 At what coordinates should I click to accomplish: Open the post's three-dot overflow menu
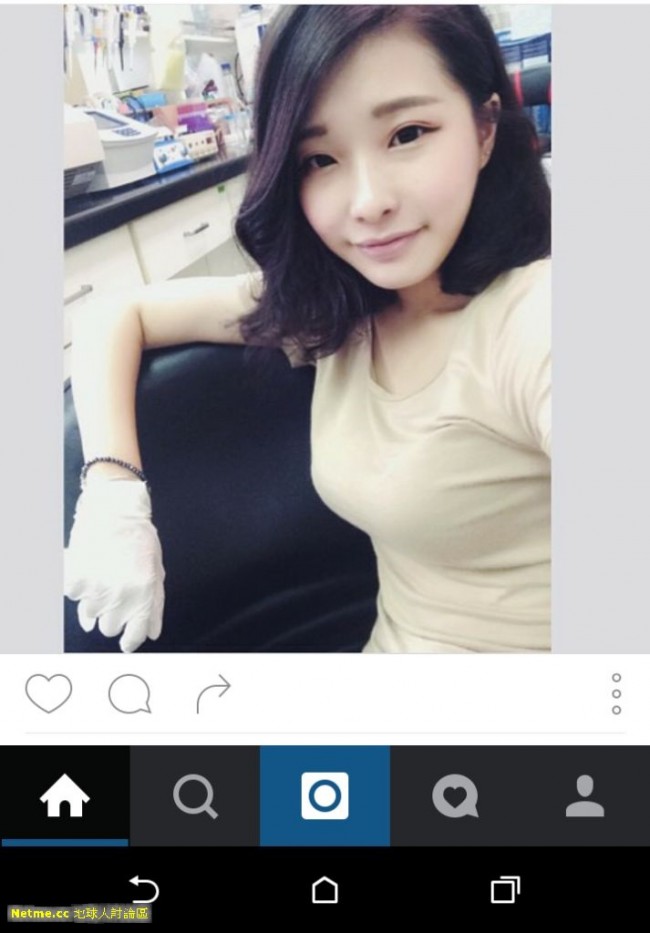tap(616, 693)
